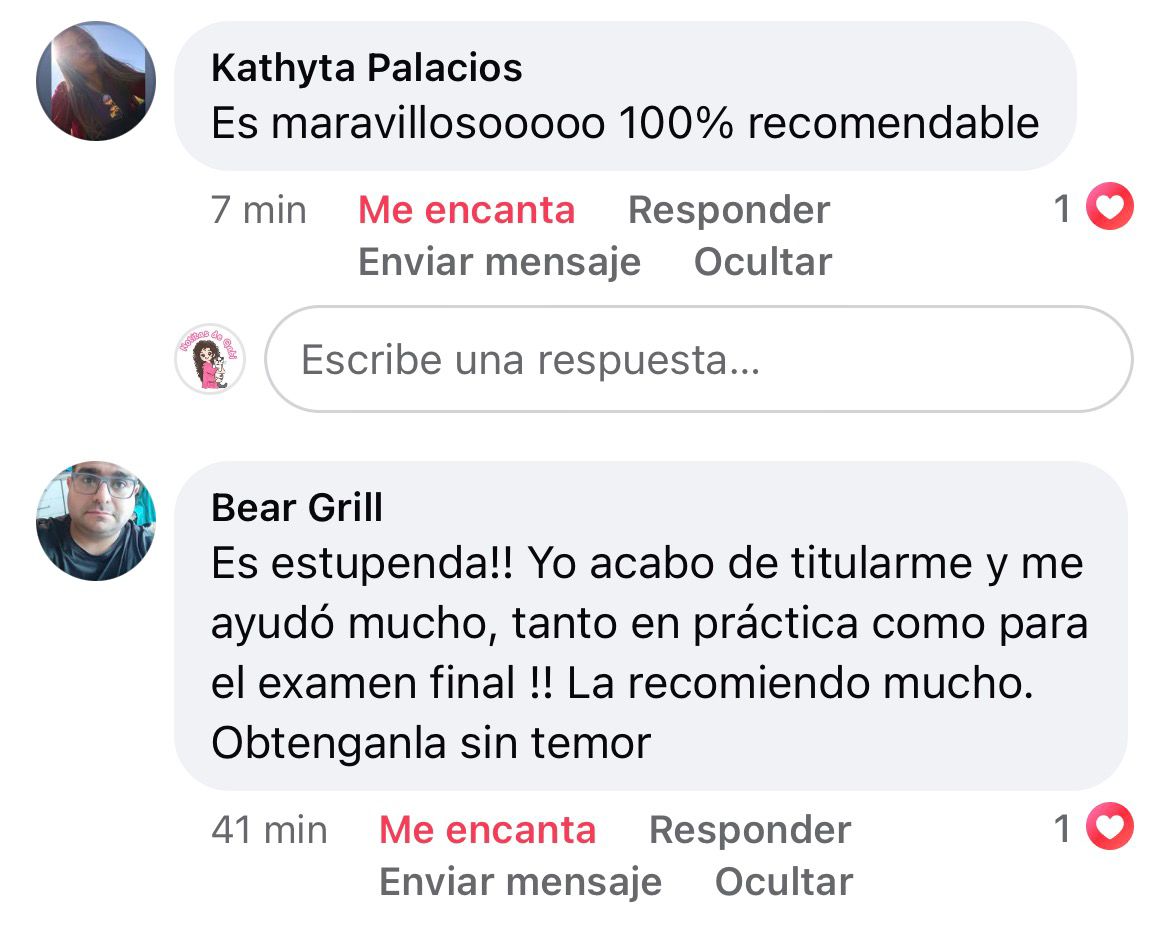1170x926 pixels.
Task: Tap Me encanta under Kathyta Palacios's comment
Action: pos(466,210)
